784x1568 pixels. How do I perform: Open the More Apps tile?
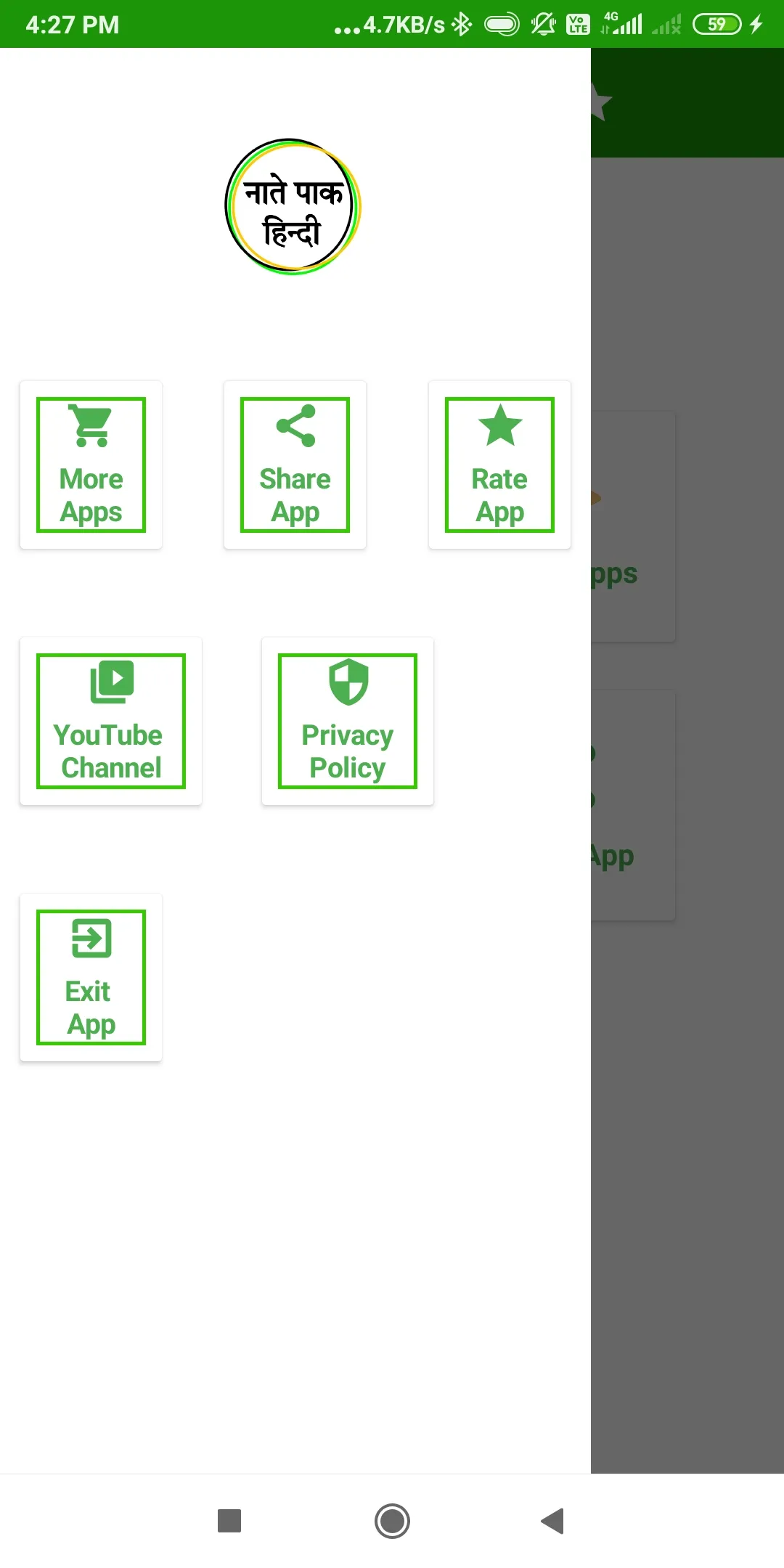(91, 465)
